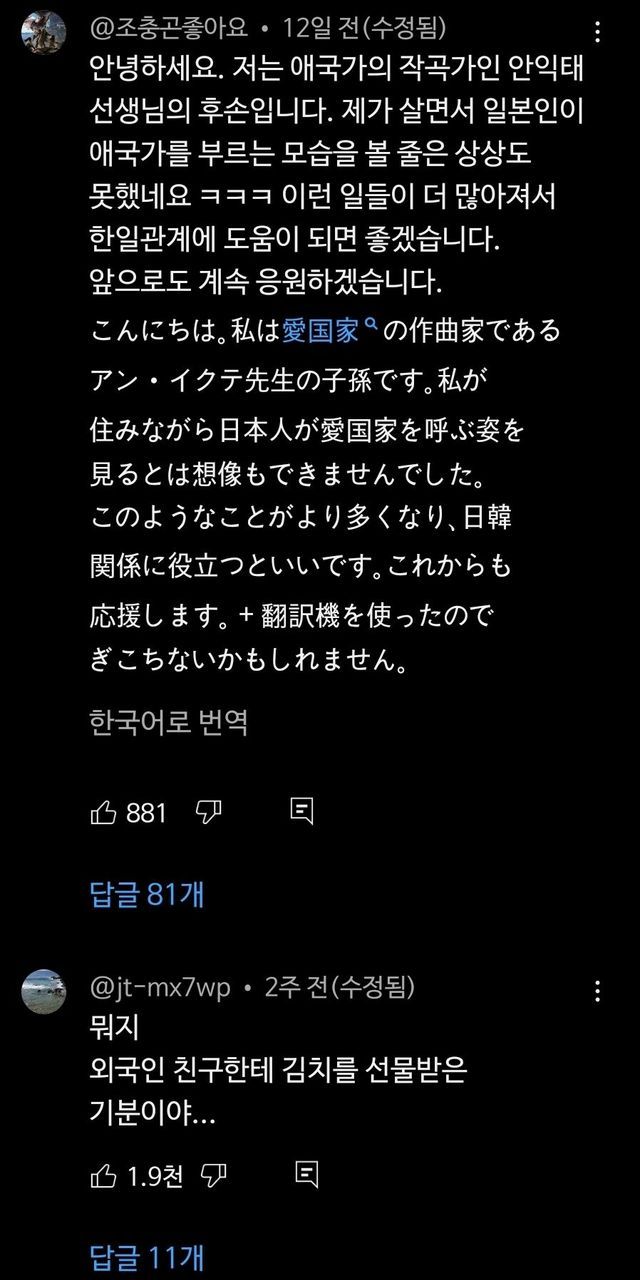Open @조충곤좋아요's profile avatar
Screen dimensions: 640x1280
44,32
